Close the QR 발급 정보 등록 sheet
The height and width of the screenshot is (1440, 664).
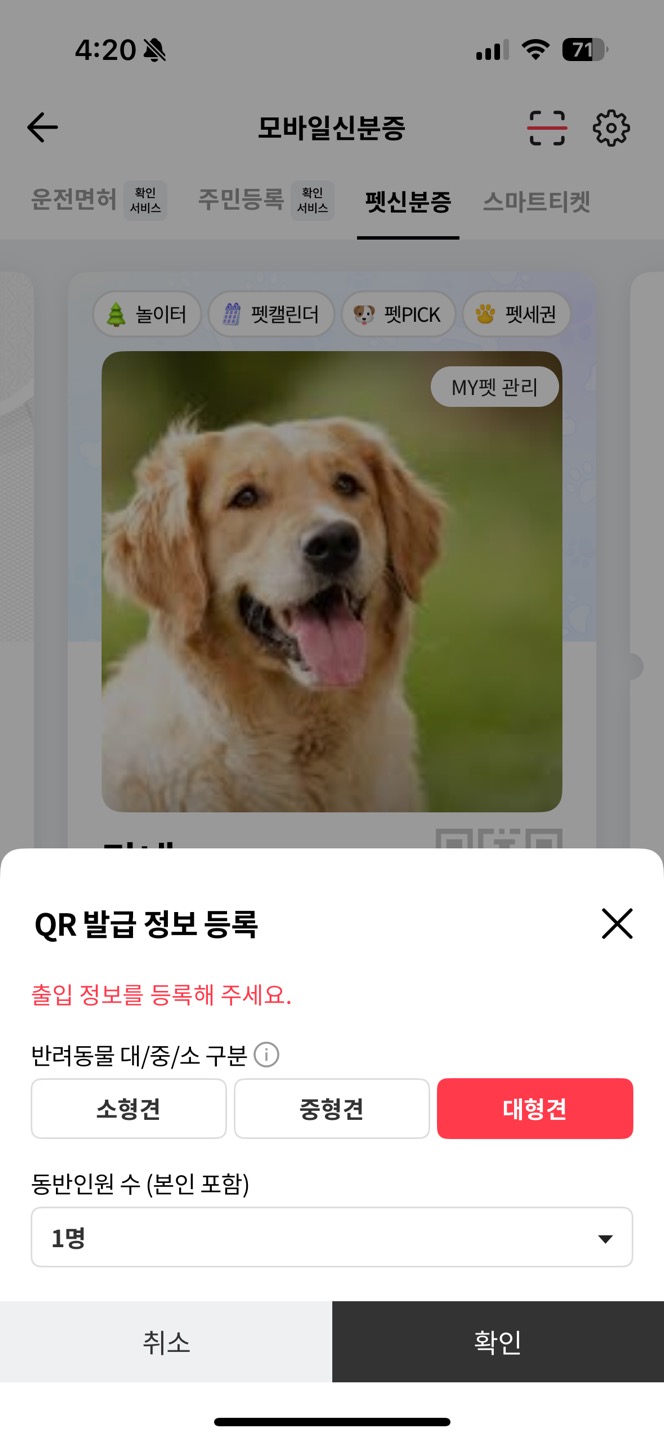pyautogui.click(x=617, y=923)
